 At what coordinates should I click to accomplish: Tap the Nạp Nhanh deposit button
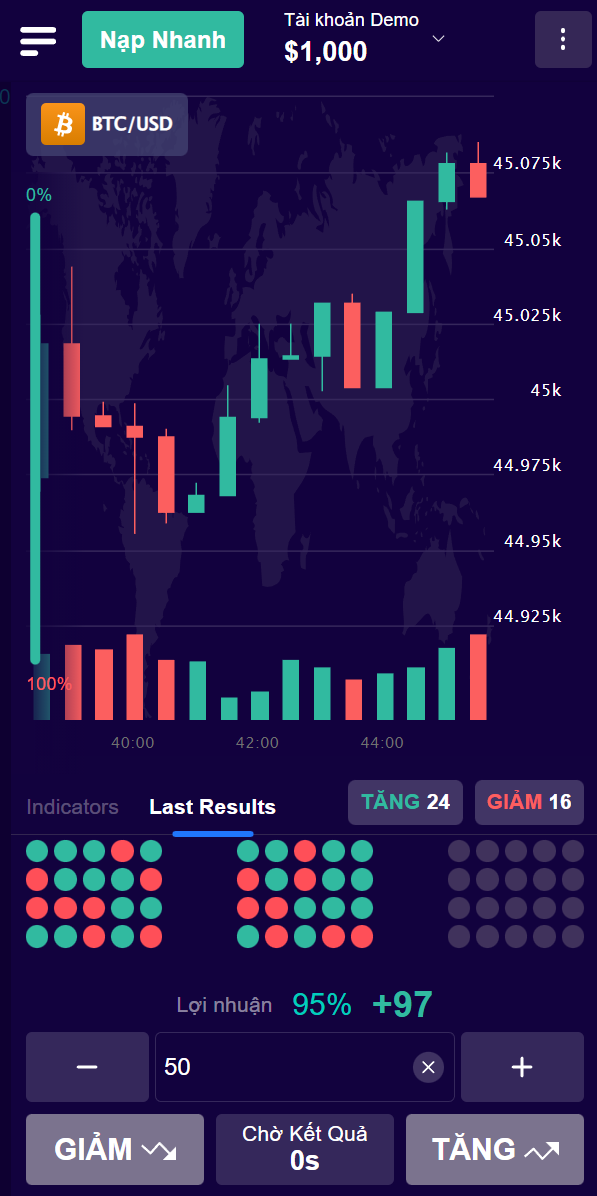click(163, 40)
